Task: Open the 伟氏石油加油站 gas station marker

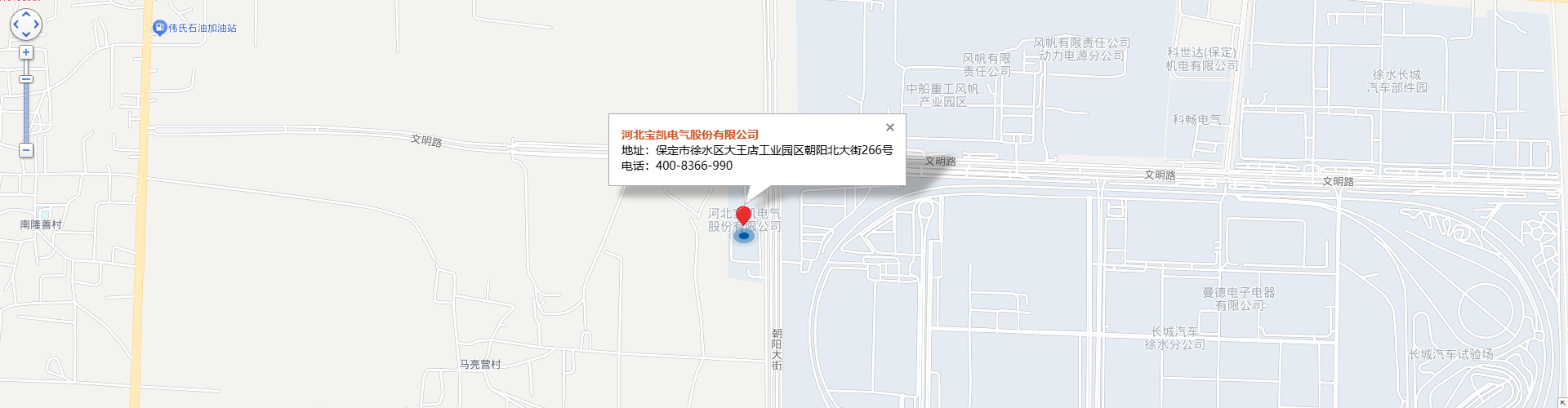Action: point(159,28)
